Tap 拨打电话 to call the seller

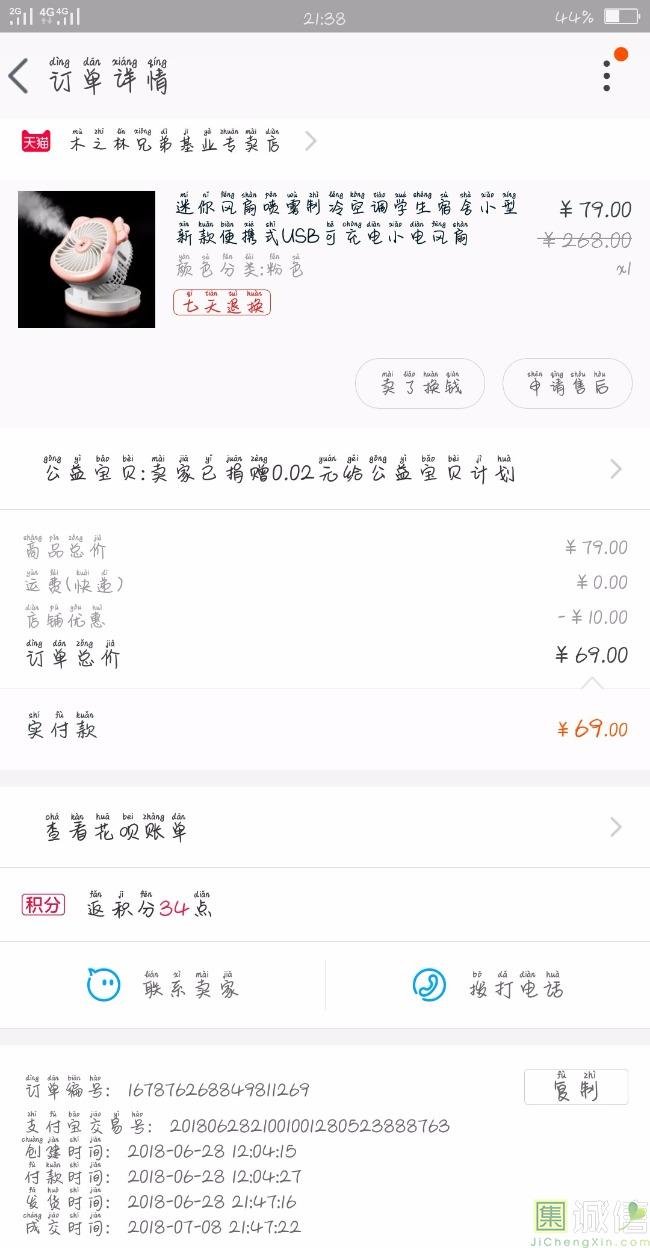[488, 986]
